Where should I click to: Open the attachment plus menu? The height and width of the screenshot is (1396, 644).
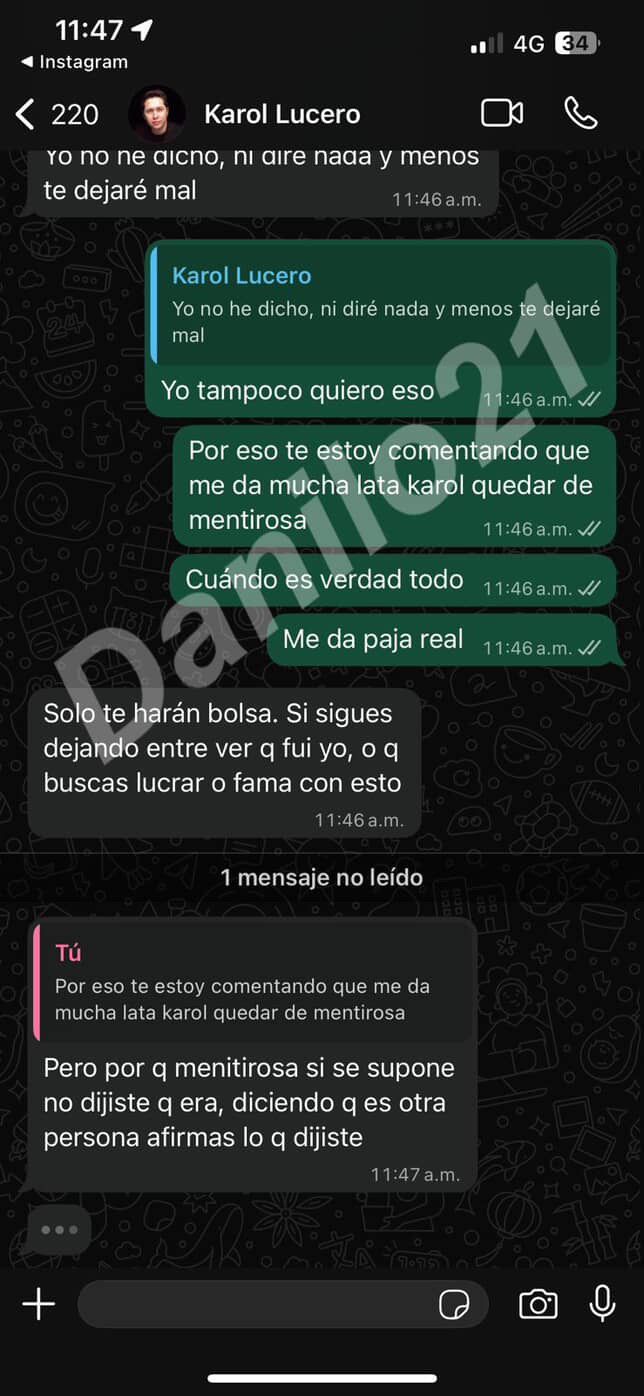(39, 1304)
